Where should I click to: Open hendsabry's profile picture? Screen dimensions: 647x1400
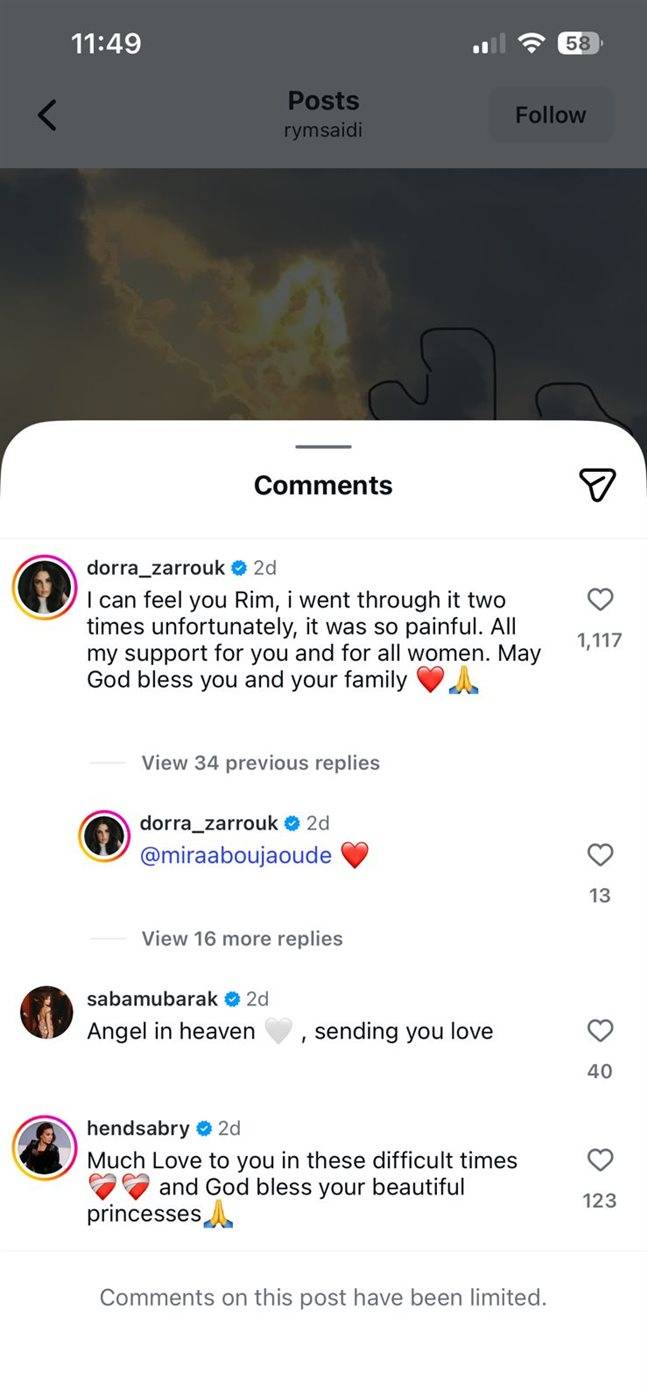(46, 1146)
